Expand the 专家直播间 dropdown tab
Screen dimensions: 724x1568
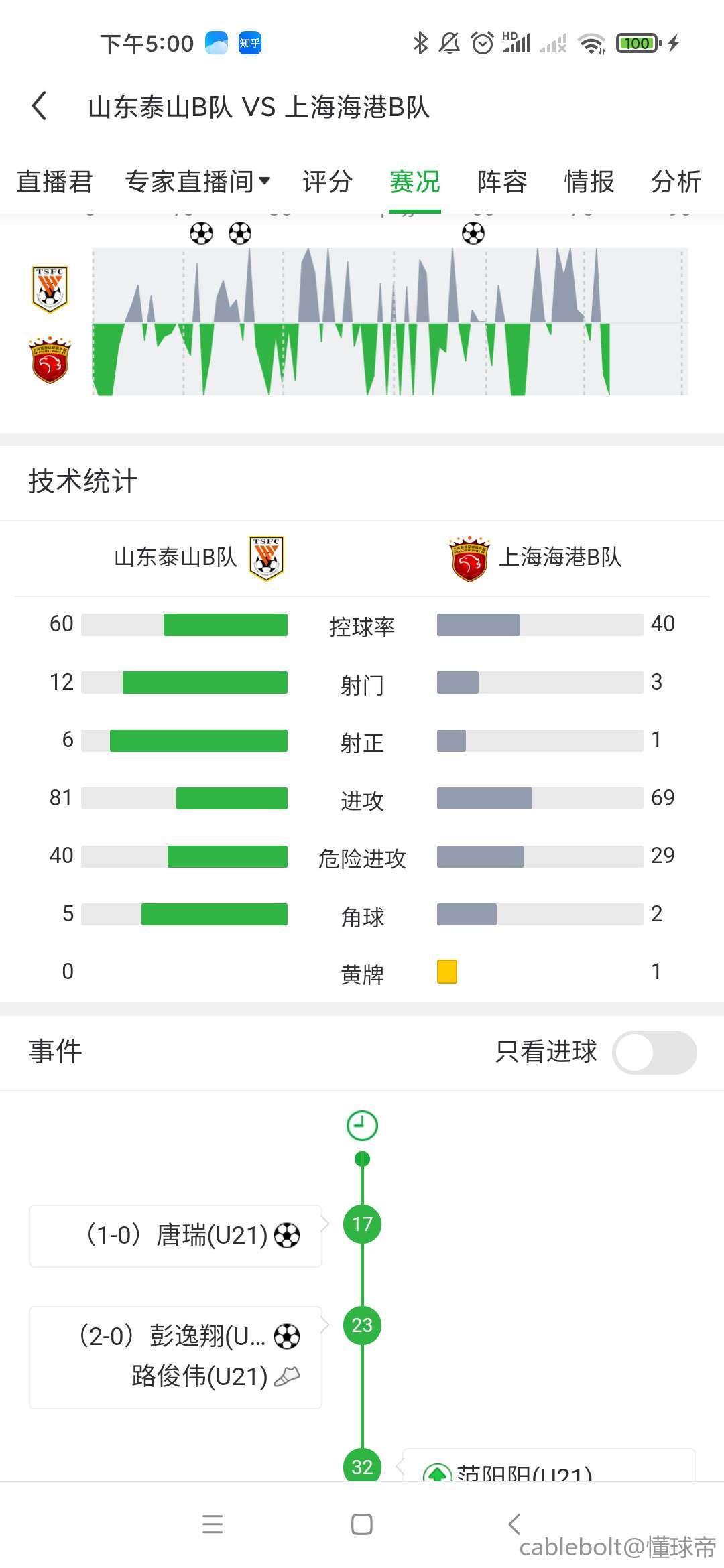(x=197, y=182)
